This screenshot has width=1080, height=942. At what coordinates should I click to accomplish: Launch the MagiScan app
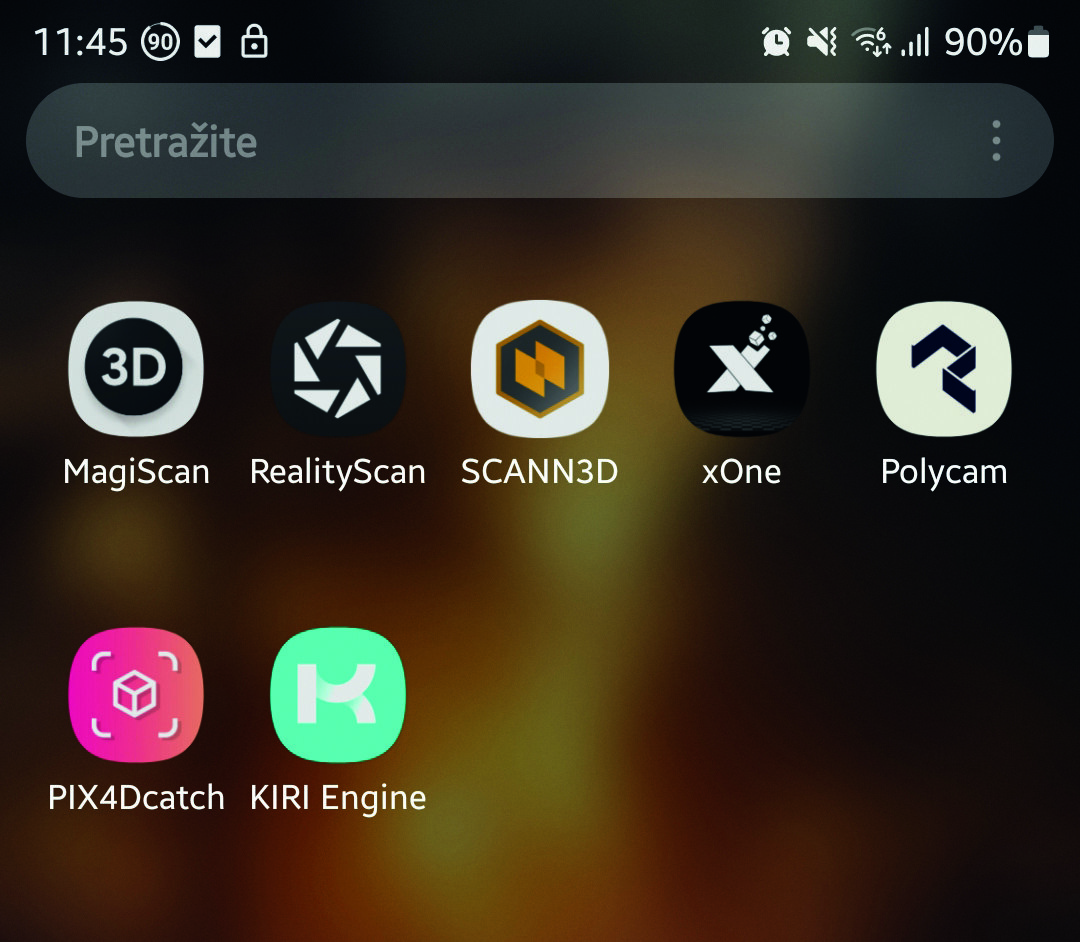136,369
